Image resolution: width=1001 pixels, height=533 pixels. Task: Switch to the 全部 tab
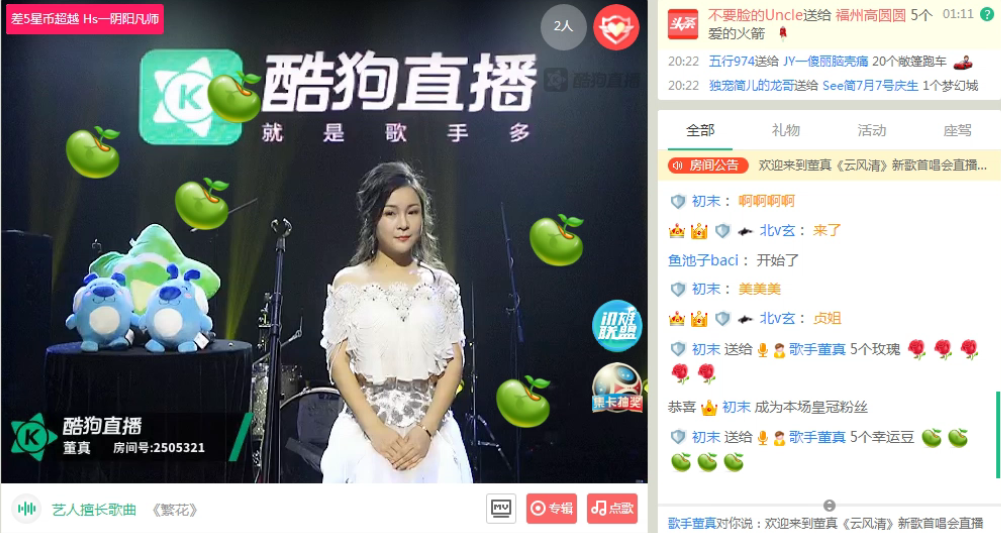point(701,130)
